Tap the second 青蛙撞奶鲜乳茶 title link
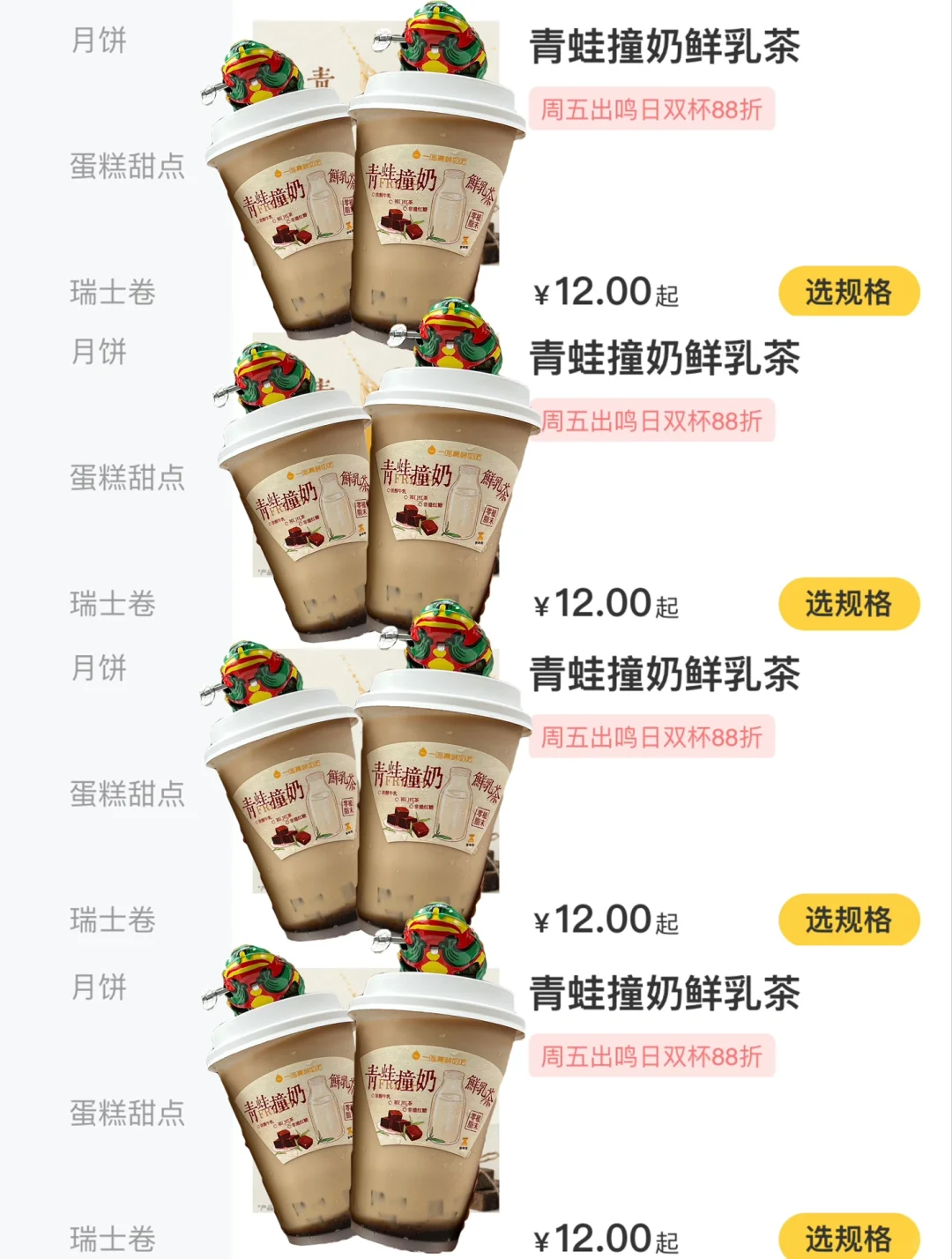 click(666, 352)
